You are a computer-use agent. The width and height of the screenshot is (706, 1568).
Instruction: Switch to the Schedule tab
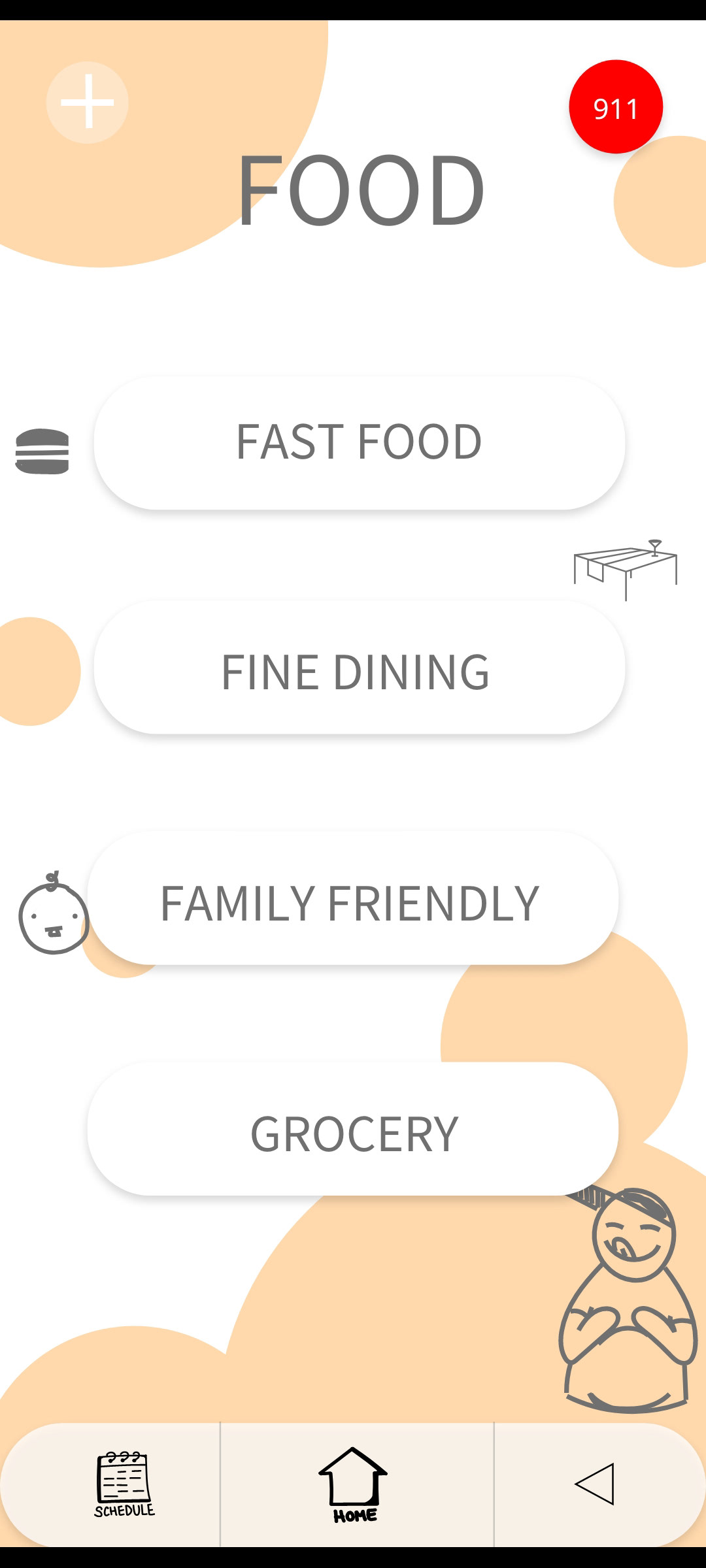coord(124,1484)
